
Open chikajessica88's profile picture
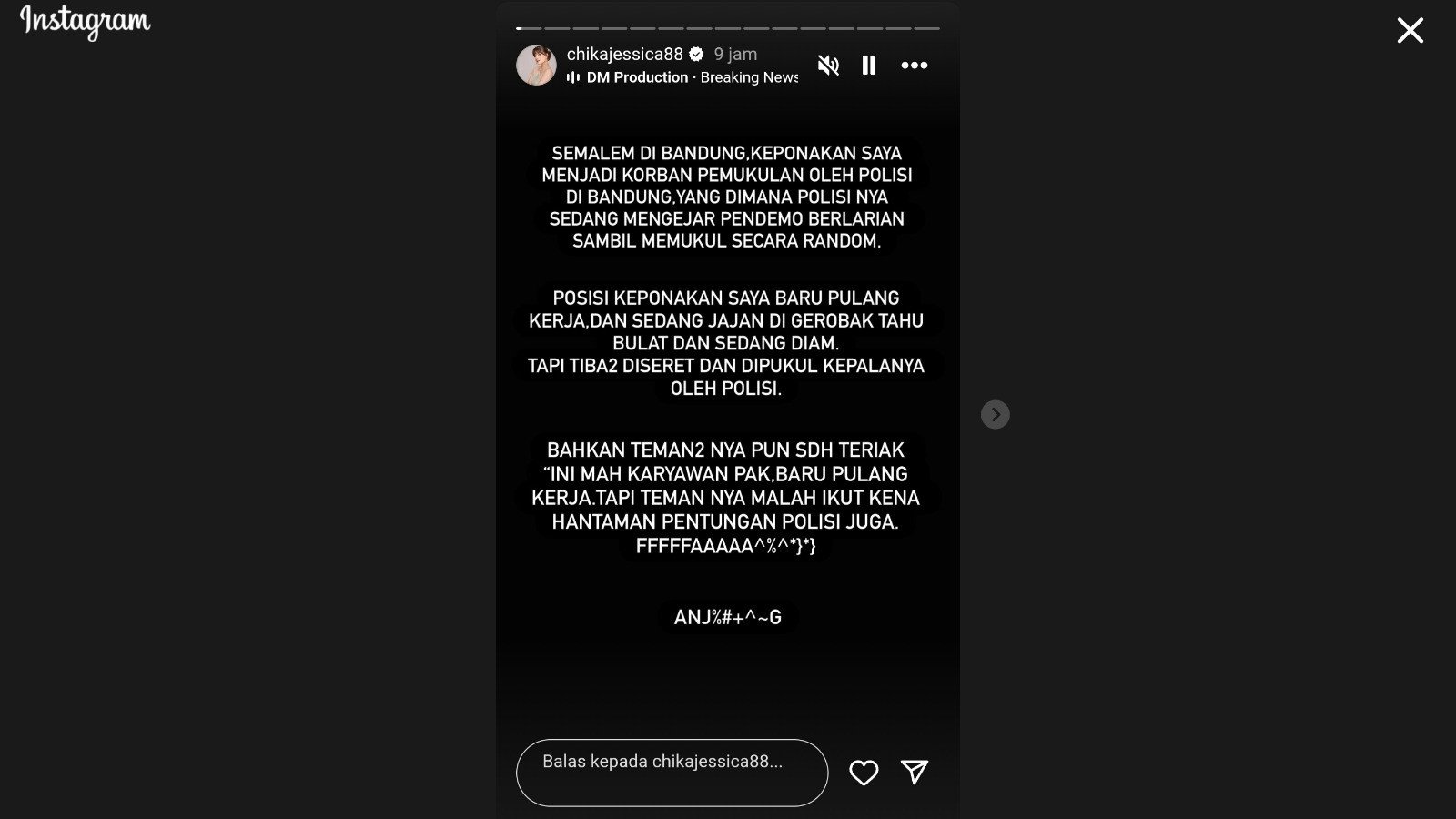pyautogui.click(x=536, y=66)
